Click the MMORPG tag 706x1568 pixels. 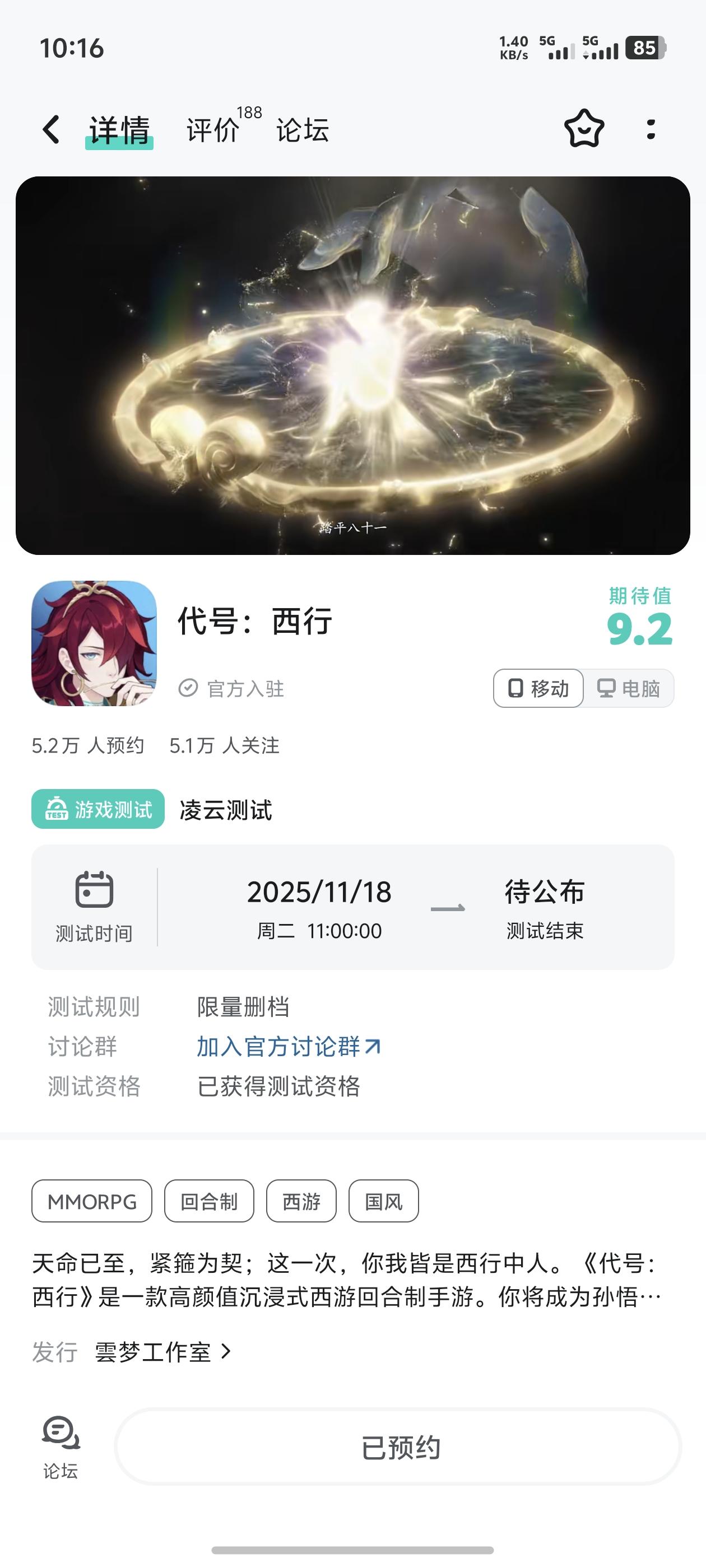coord(91,1200)
